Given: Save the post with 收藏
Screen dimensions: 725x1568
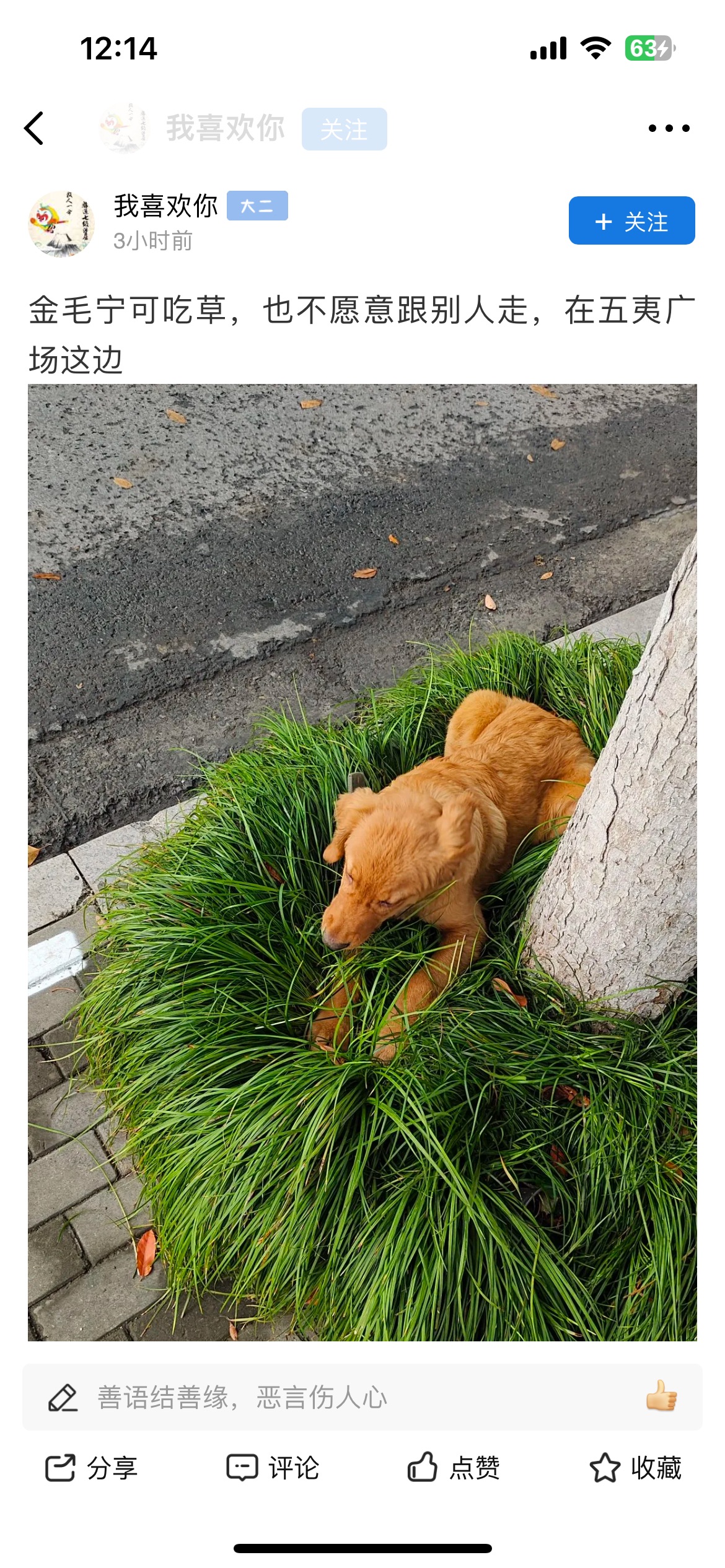Looking at the screenshot, I should click(x=635, y=1468).
